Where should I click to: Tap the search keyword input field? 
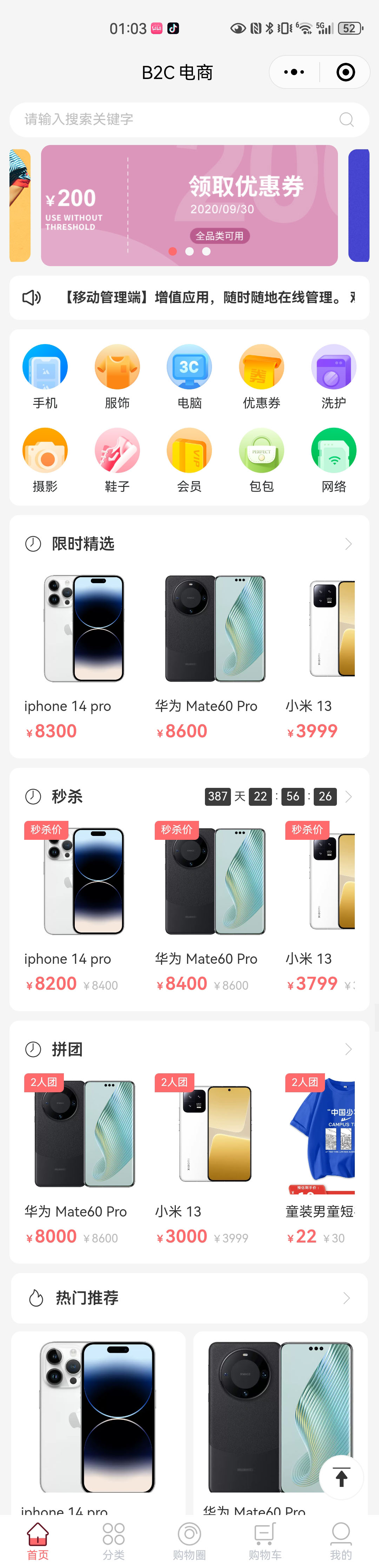(177, 119)
